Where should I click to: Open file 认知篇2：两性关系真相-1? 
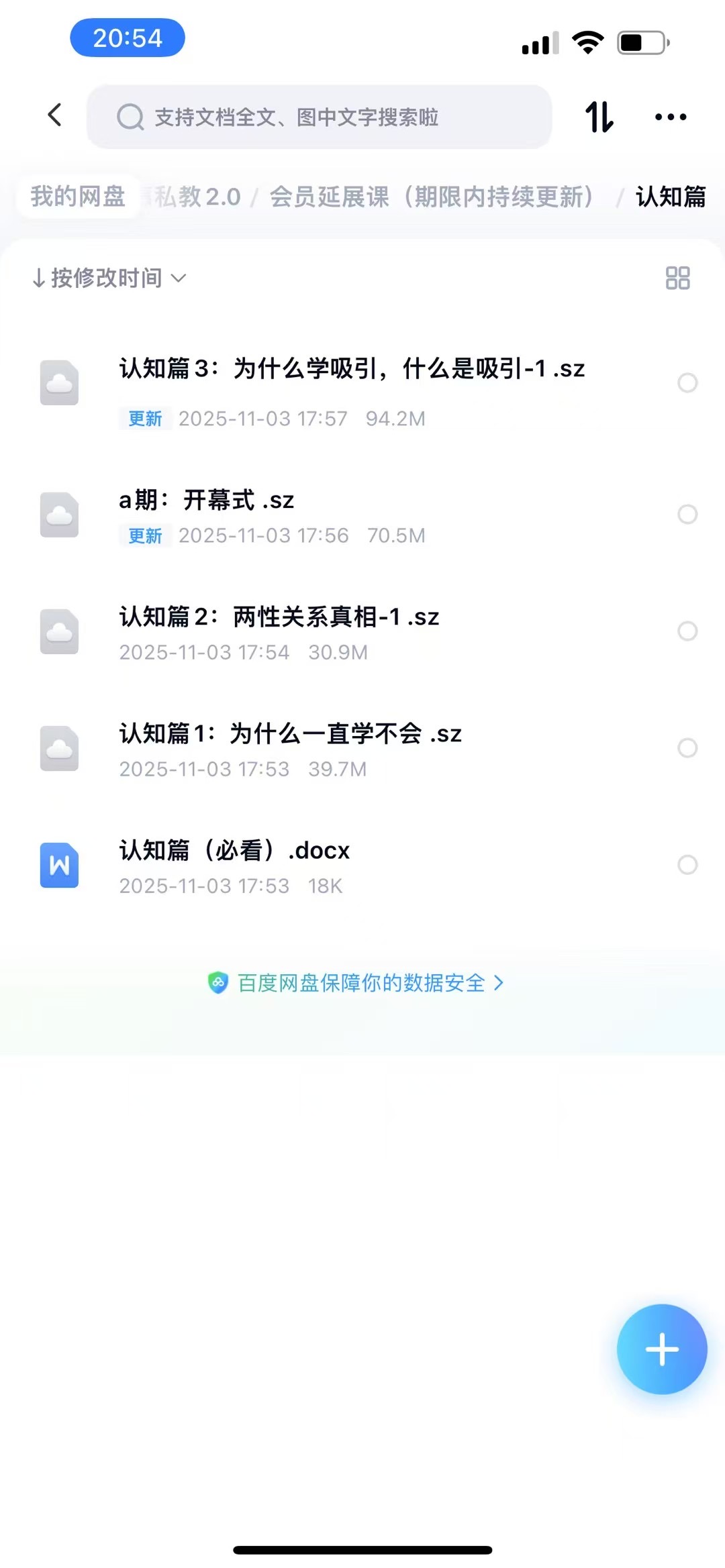[279, 617]
